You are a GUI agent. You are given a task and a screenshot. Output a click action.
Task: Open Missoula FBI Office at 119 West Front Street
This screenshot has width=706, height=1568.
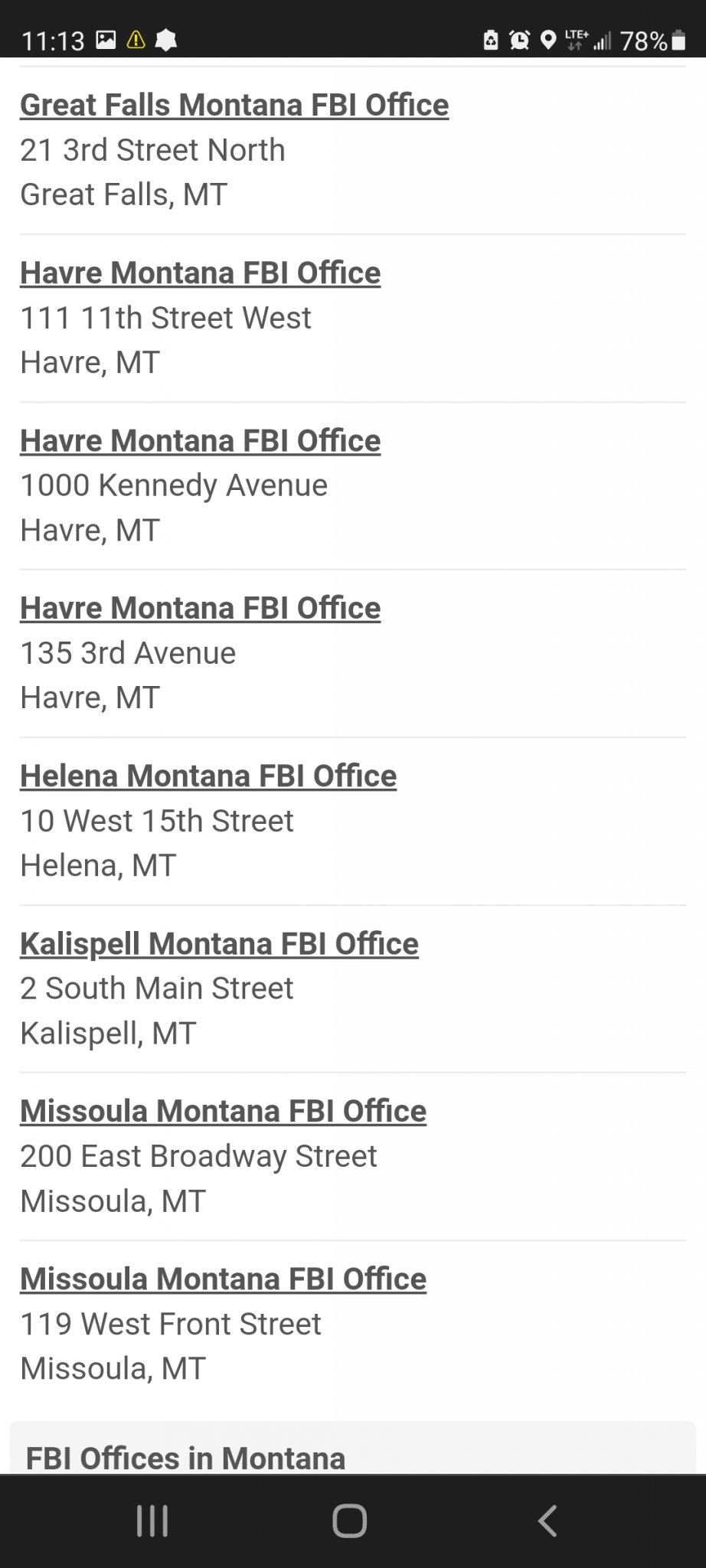(x=223, y=1279)
